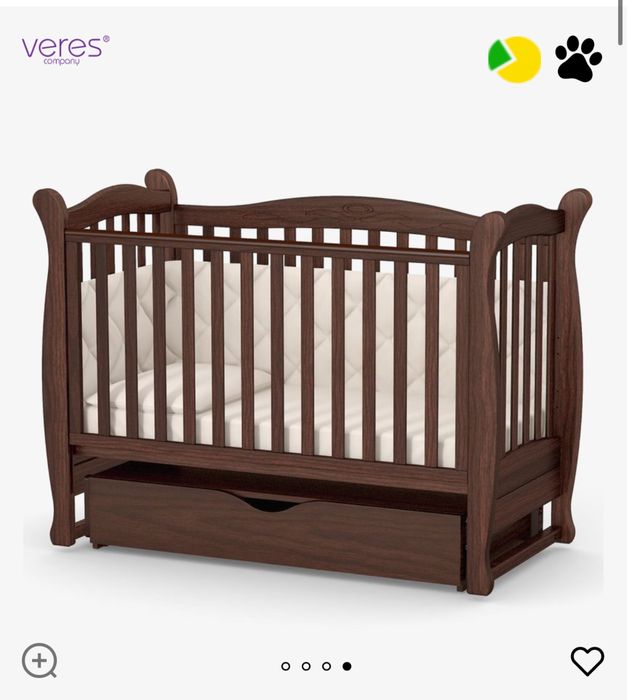
Task: Go to the third gallery dot
Action: [326, 666]
